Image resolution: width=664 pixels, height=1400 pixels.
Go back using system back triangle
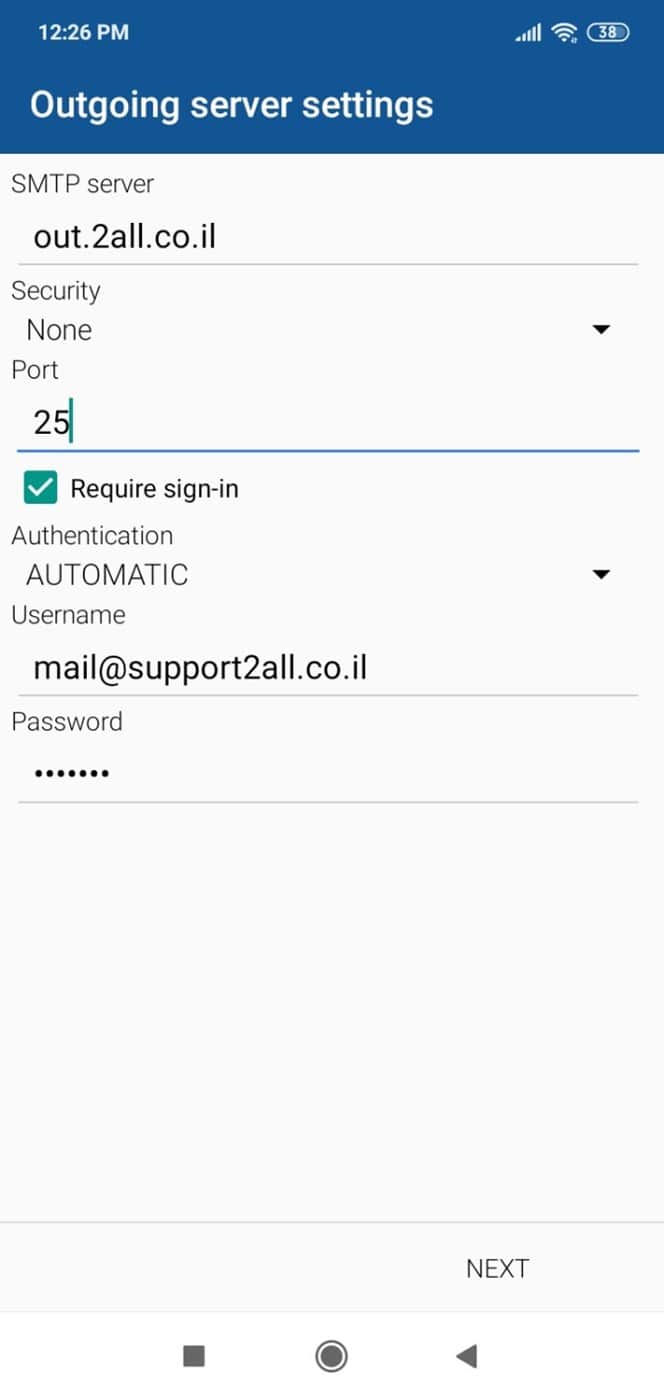[x=466, y=1356]
